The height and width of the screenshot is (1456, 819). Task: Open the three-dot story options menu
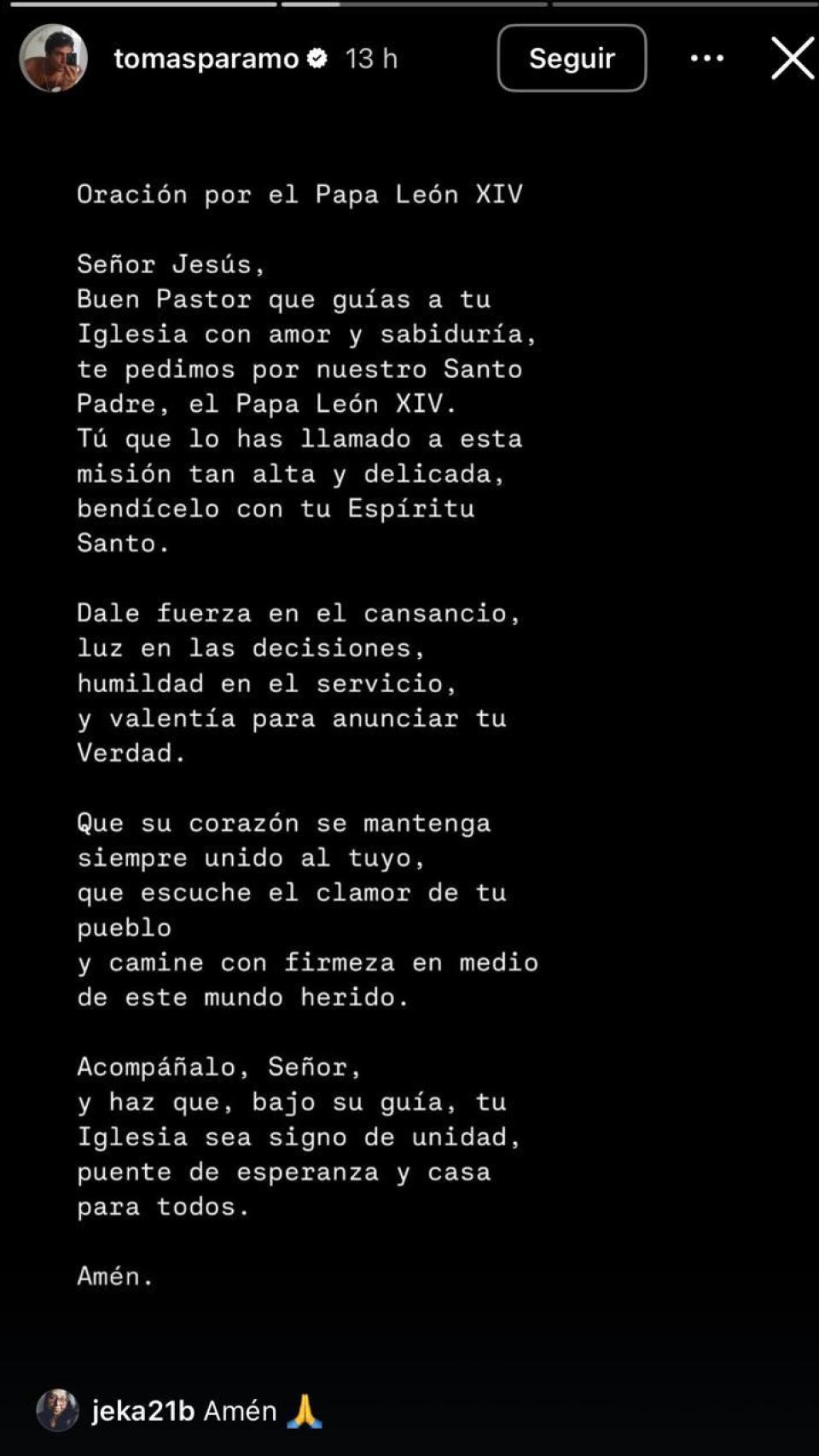(x=707, y=58)
